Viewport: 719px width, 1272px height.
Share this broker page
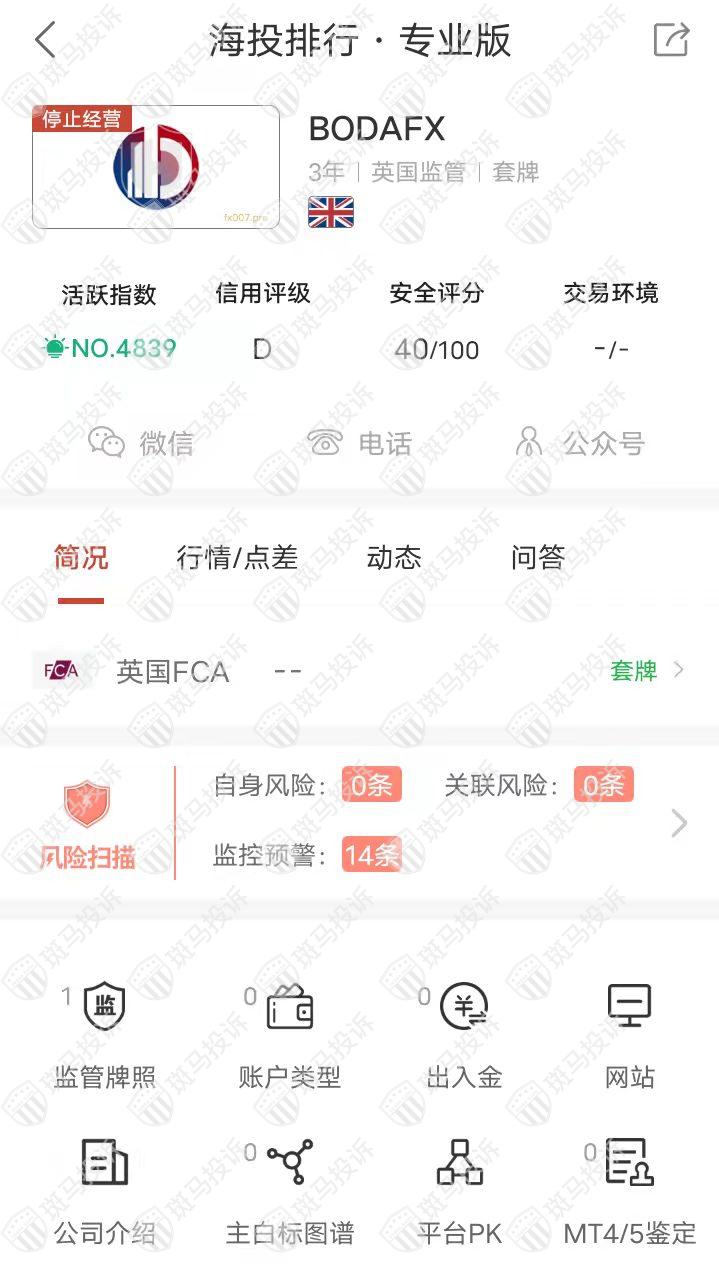point(670,40)
